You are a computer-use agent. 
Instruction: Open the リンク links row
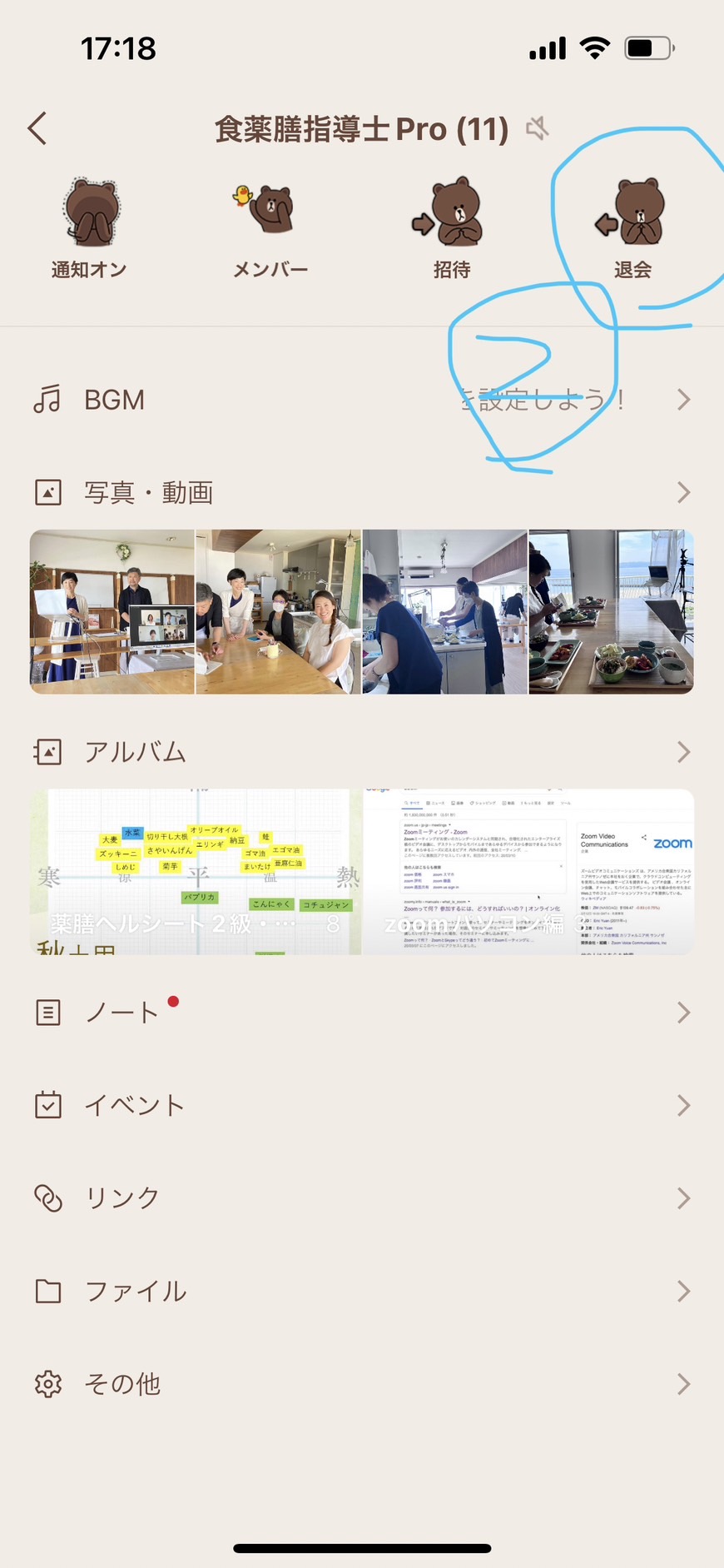pos(362,1198)
